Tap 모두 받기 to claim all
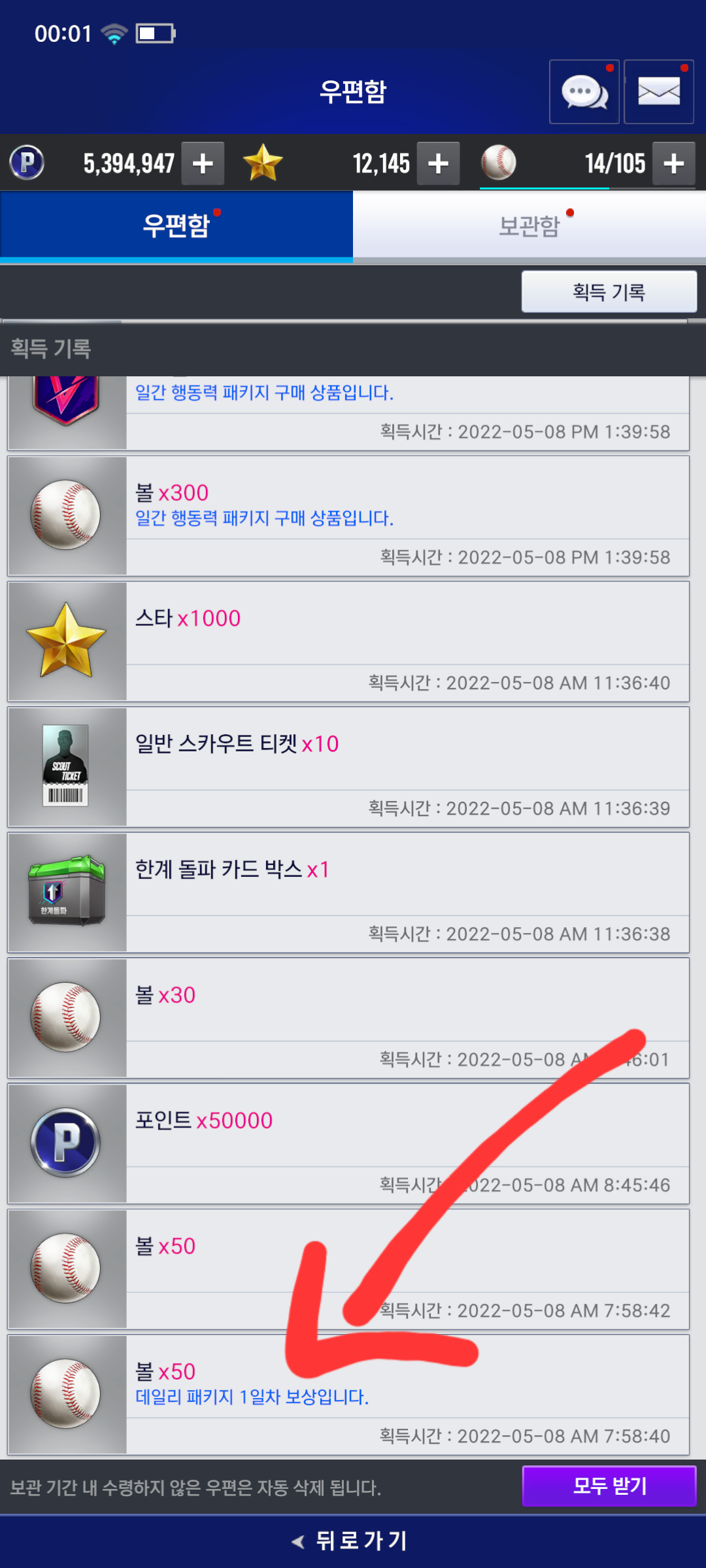706x1568 pixels. click(x=609, y=1486)
